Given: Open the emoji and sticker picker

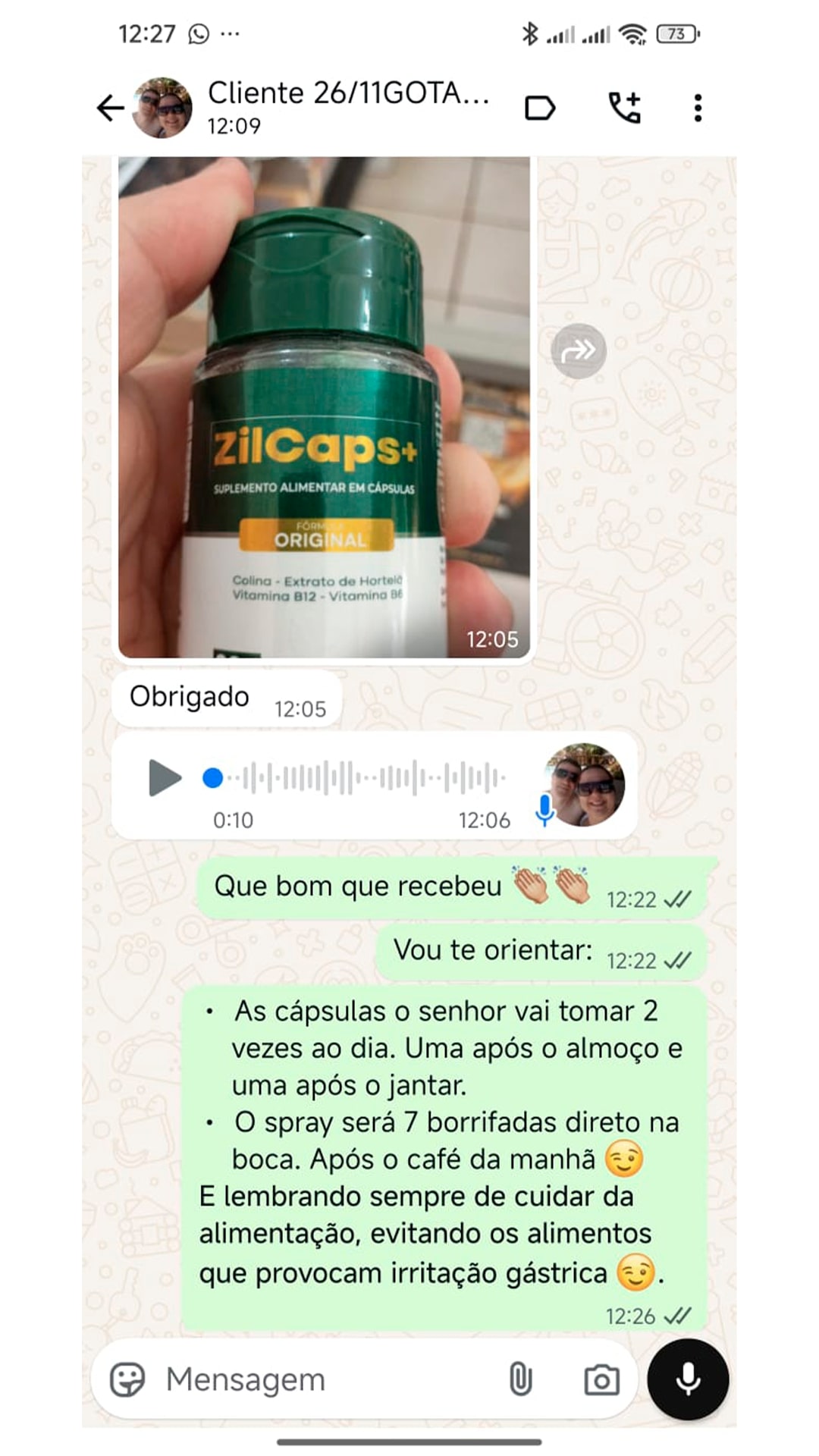Looking at the screenshot, I should pos(127,1379).
